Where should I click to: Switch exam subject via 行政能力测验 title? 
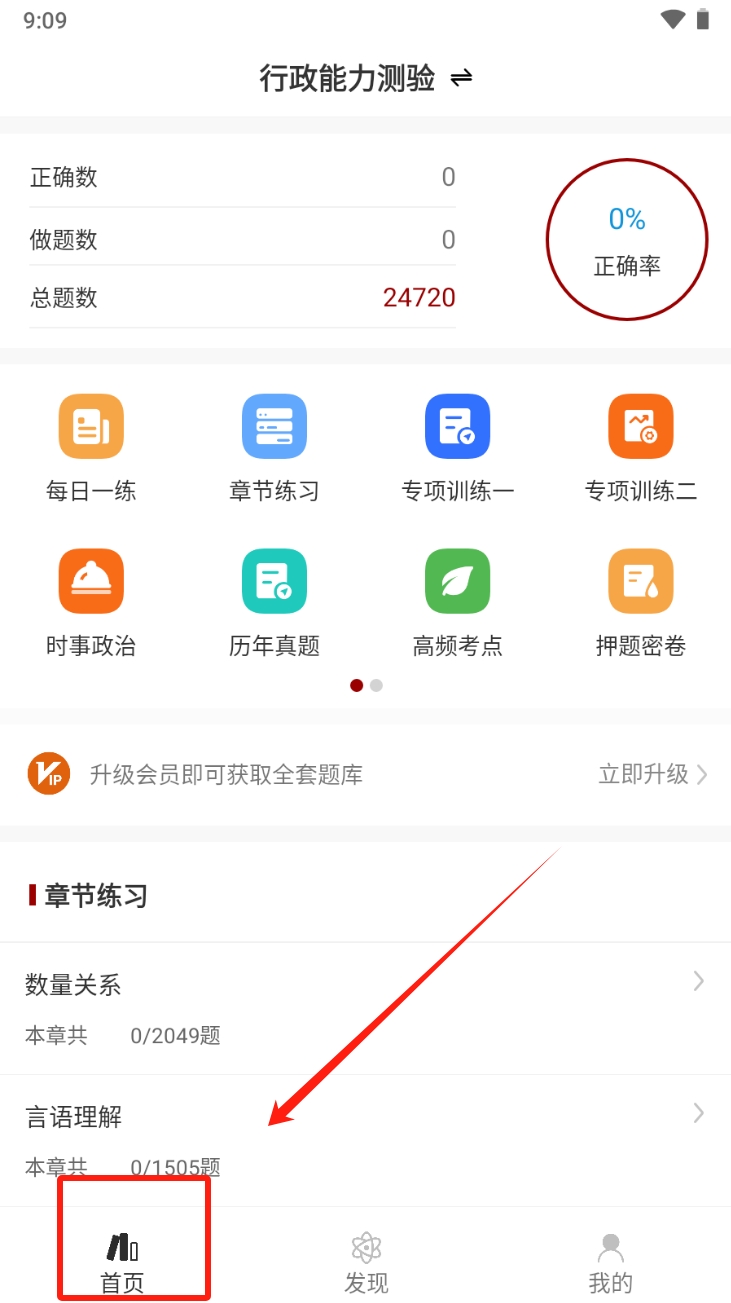click(365, 78)
